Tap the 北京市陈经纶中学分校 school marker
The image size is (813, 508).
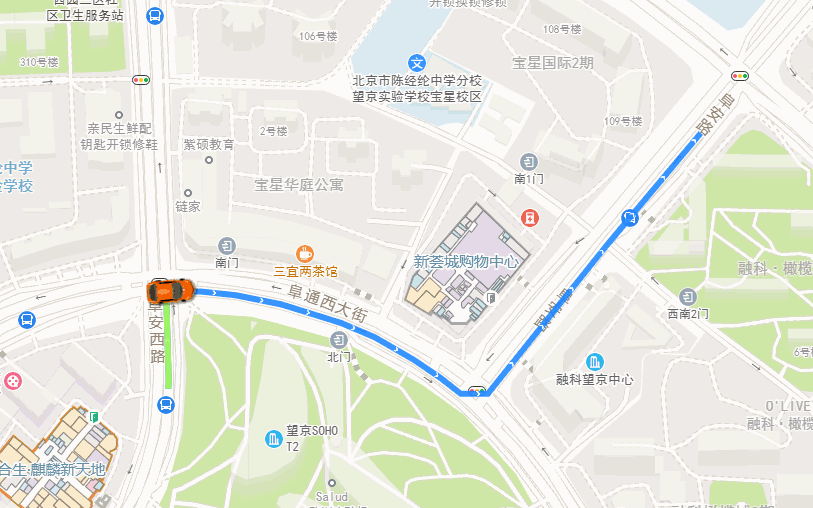417,62
